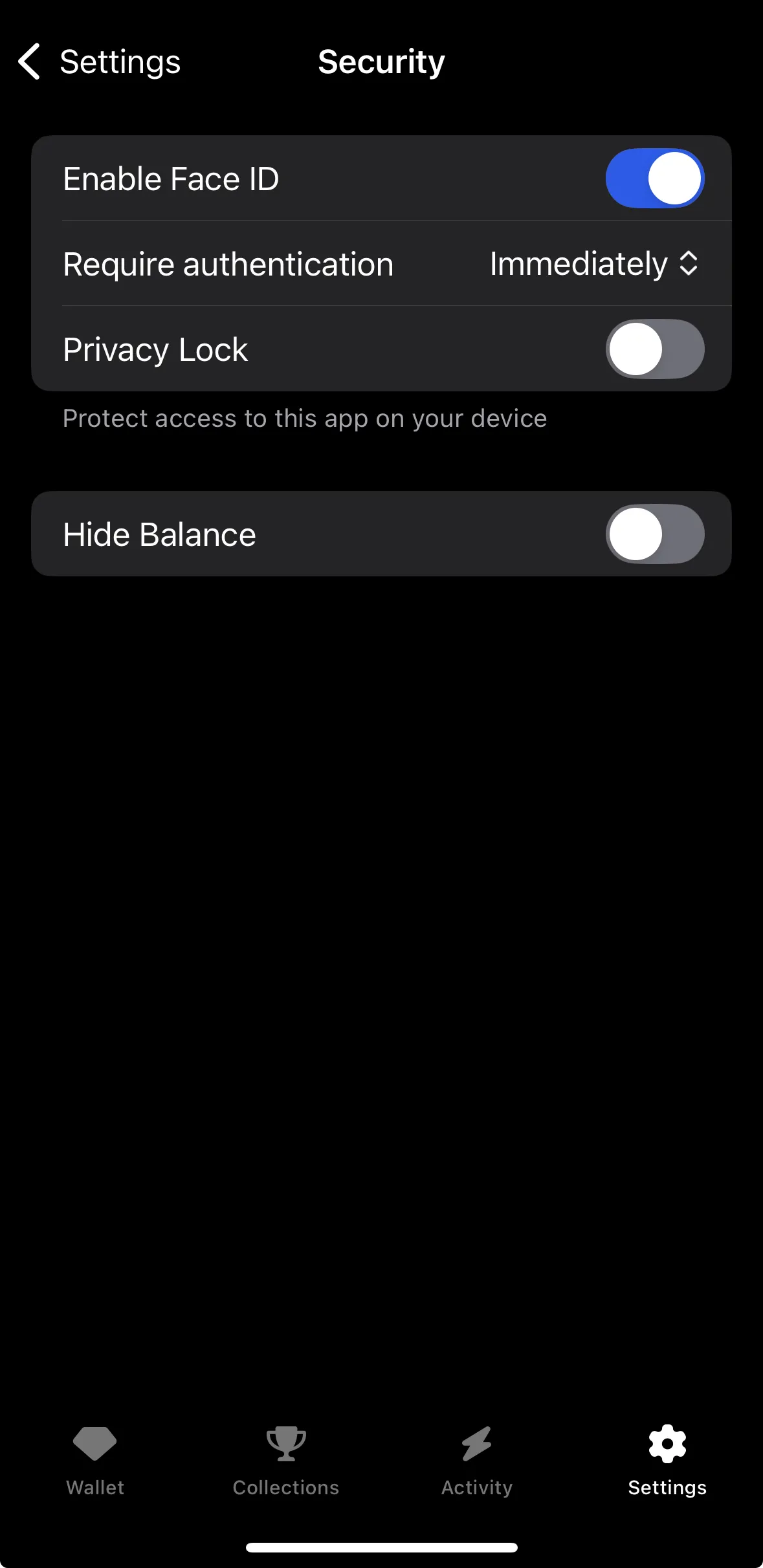
Task: Tap the back chevron arrow
Action: pos(28,61)
